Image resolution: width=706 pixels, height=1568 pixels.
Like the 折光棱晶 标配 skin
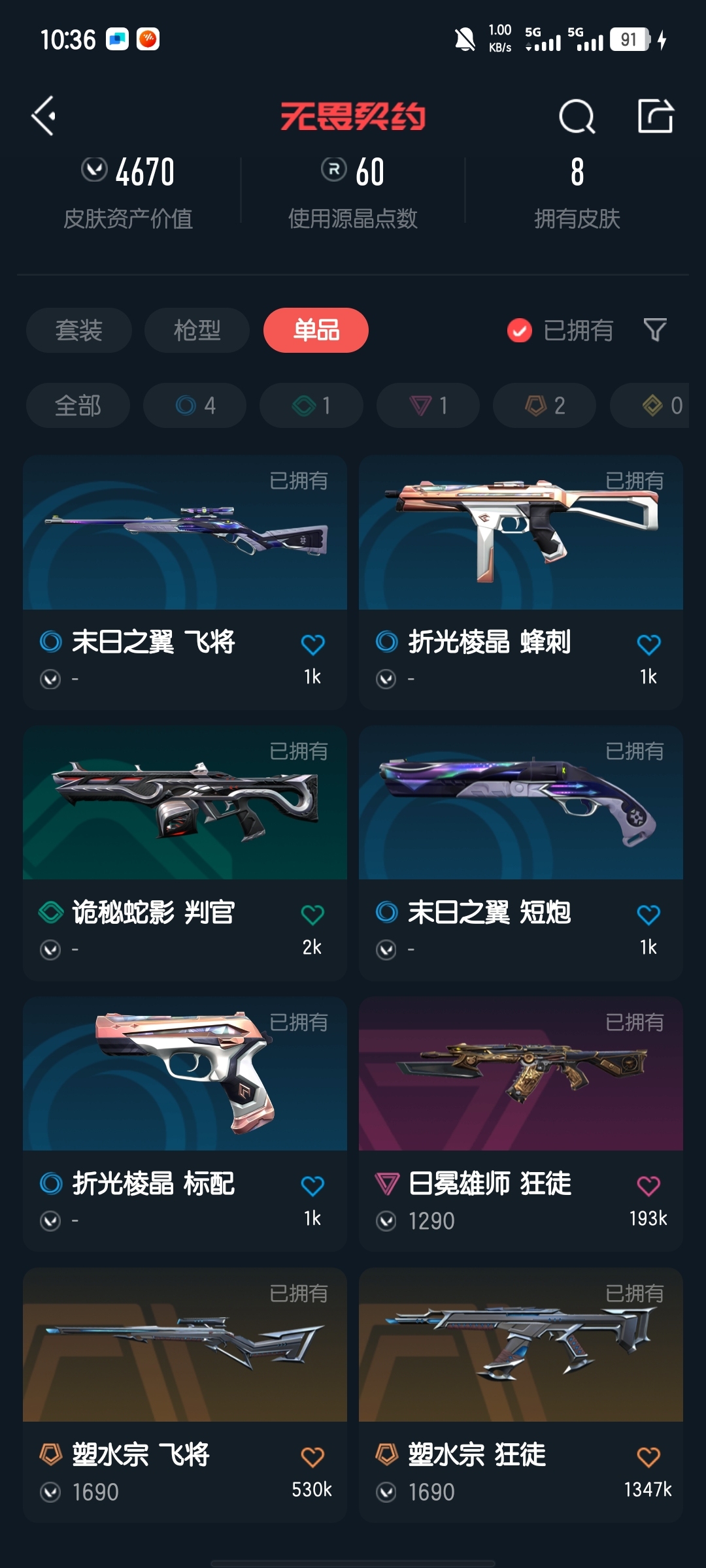click(x=312, y=1186)
